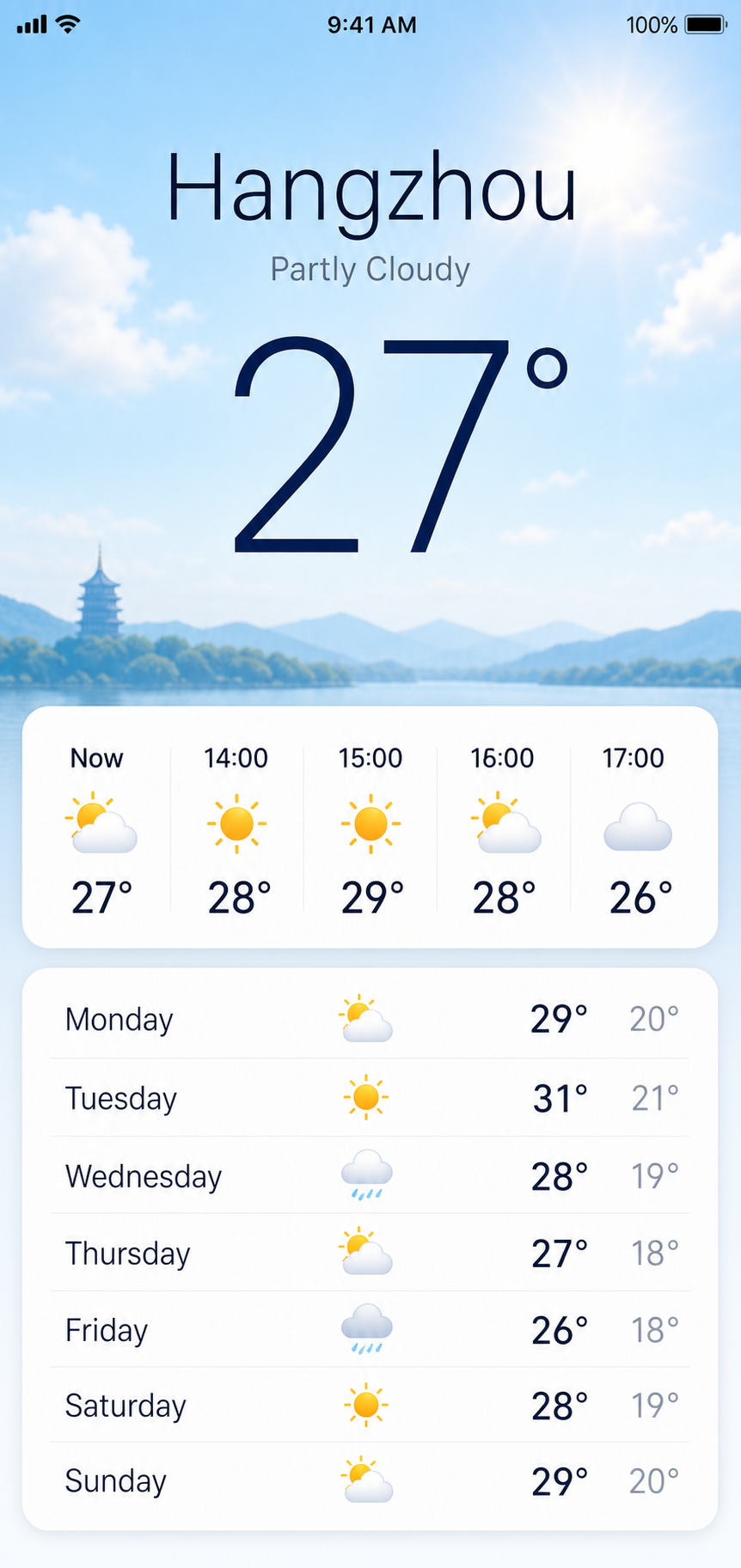Select the 15:00 hourly forecast
741x1568 pixels.
pos(370,828)
